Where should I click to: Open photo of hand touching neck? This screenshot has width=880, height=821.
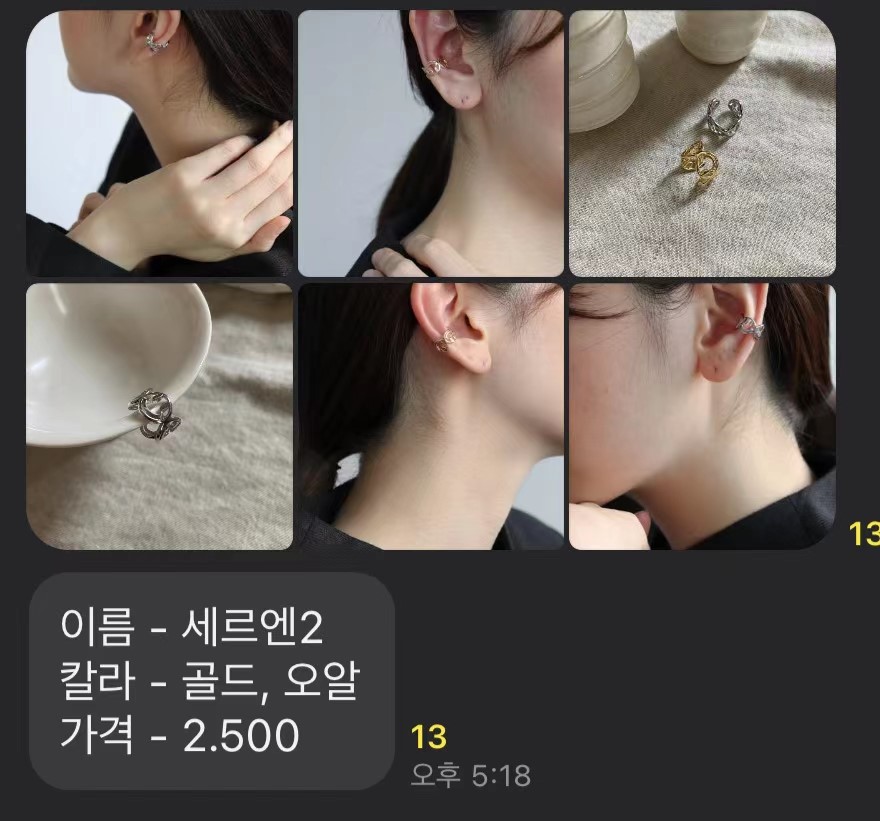coord(159,144)
